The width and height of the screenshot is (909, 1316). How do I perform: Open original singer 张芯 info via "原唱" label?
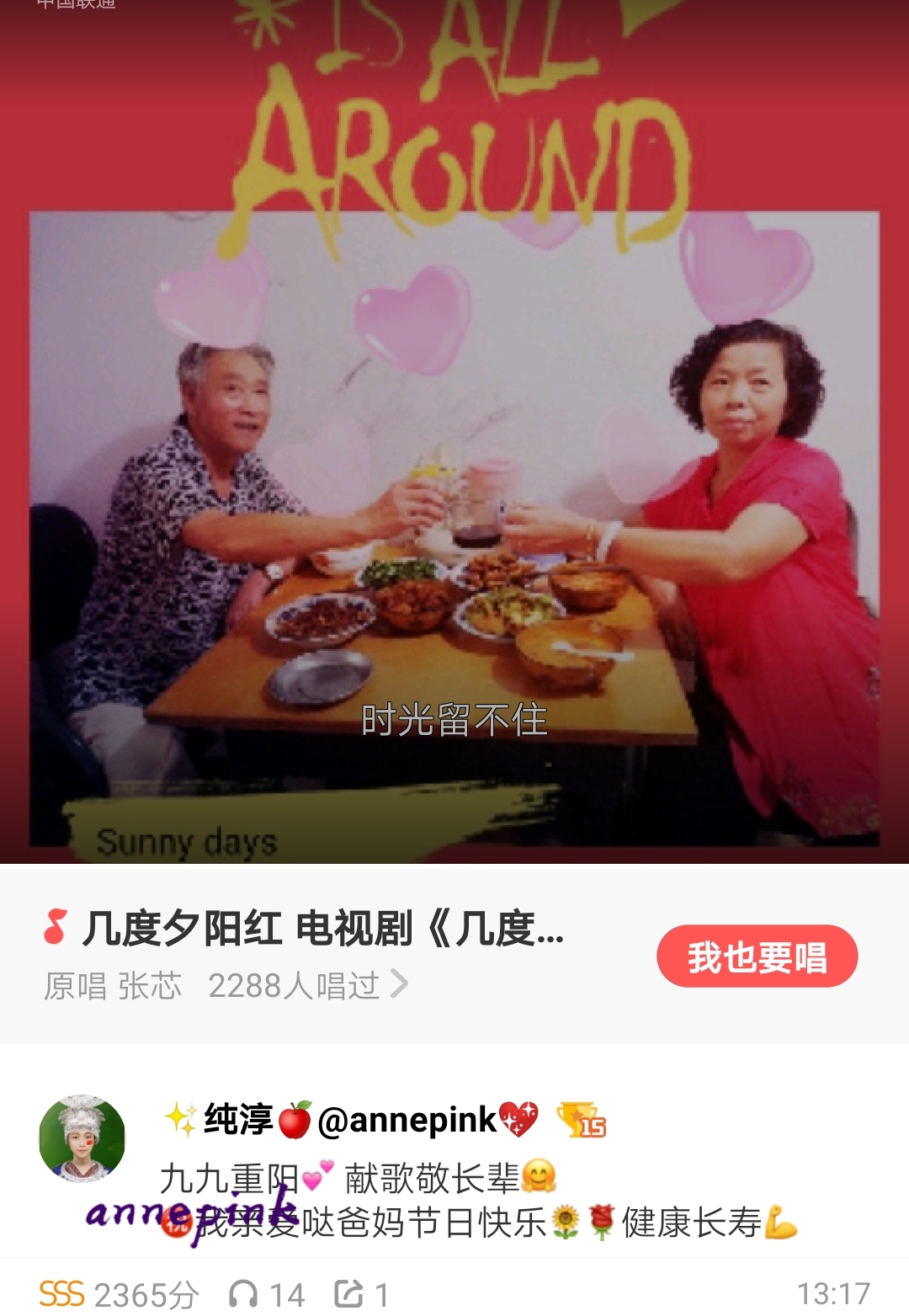pos(75,986)
